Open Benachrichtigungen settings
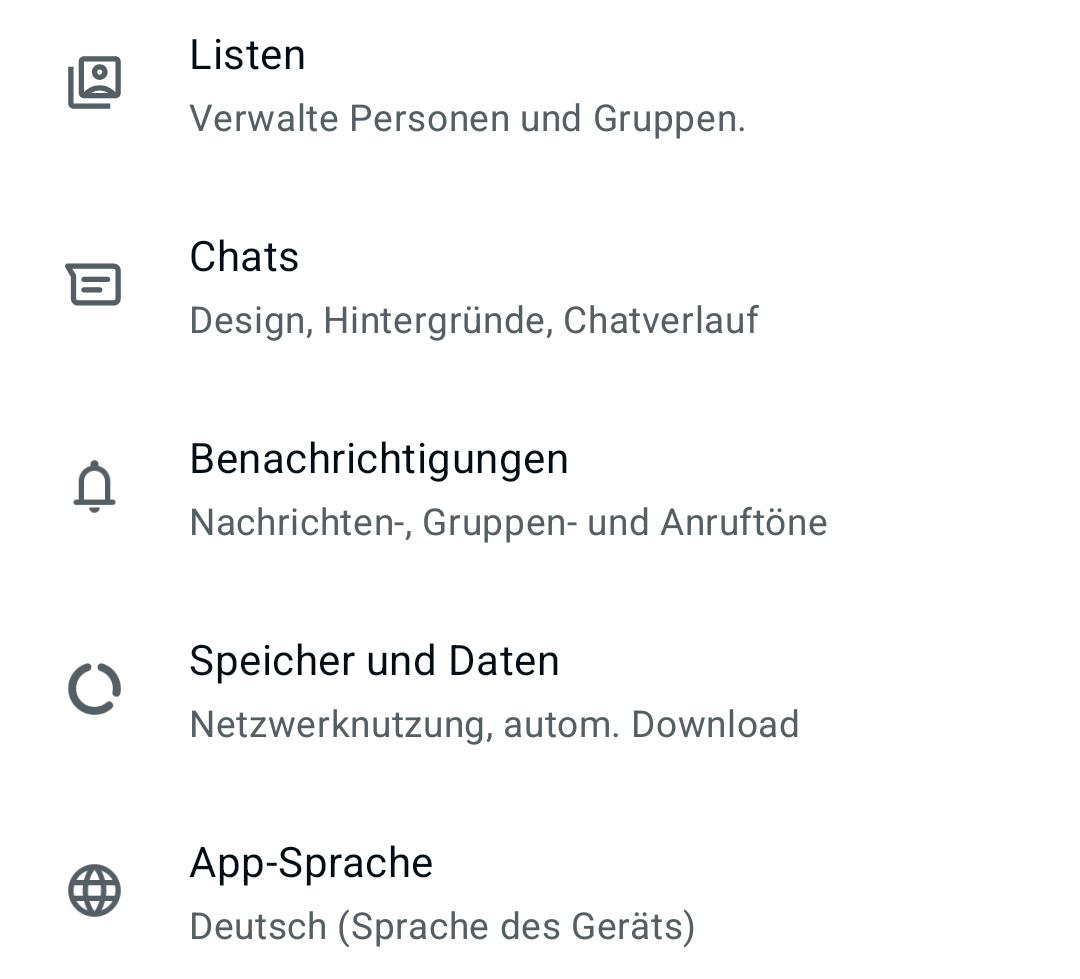This screenshot has width=1080, height=979. [x=507, y=489]
